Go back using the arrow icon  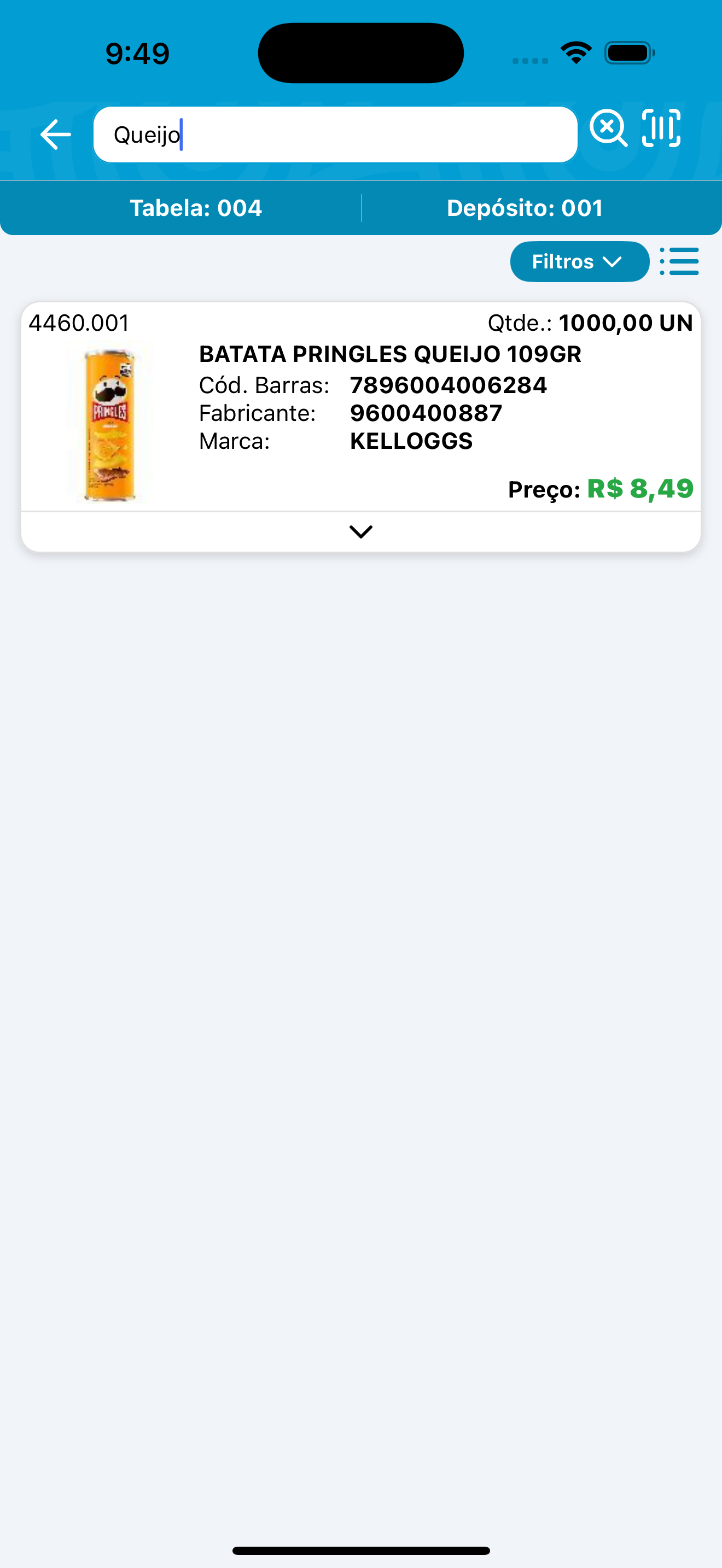(x=55, y=134)
